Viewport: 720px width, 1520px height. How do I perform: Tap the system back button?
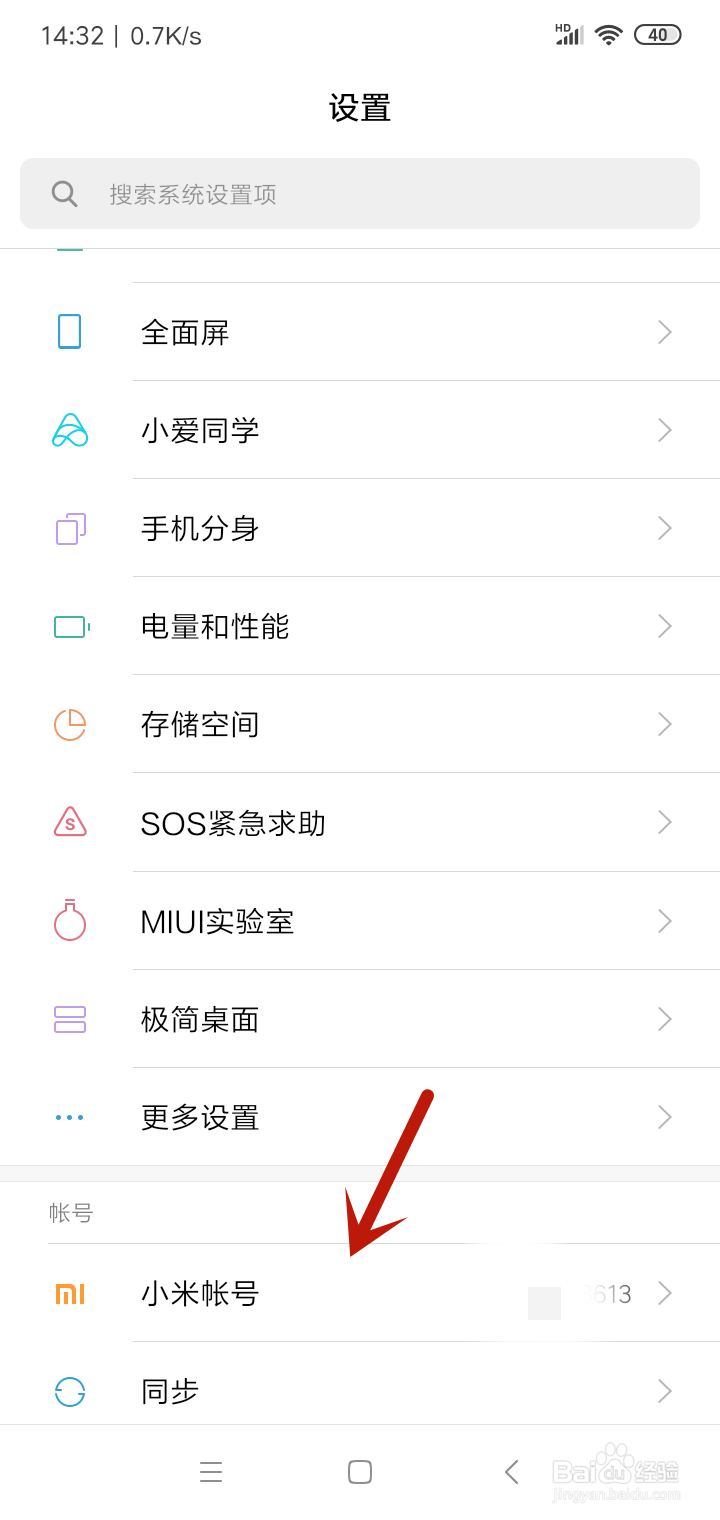511,1472
